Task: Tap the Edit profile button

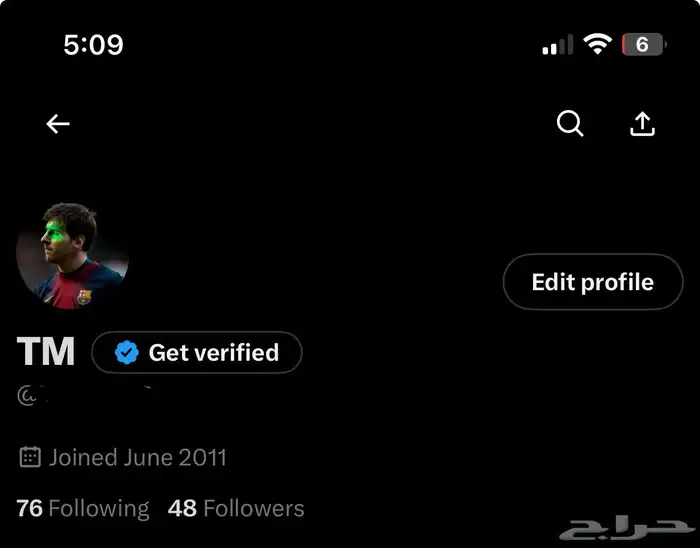Action: (x=592, y=282)
